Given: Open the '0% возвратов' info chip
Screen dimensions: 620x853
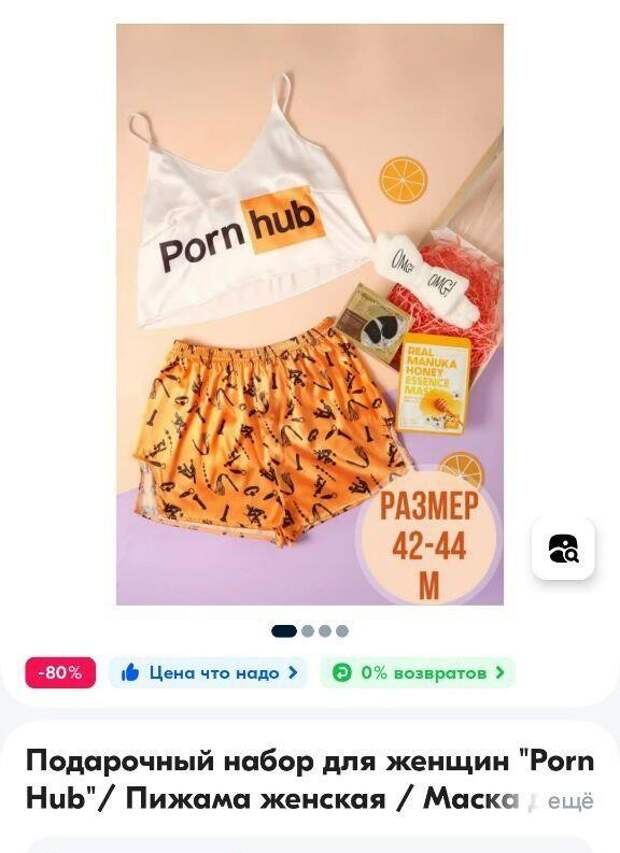Looking at the screenshot, I should tap(418, 673).
